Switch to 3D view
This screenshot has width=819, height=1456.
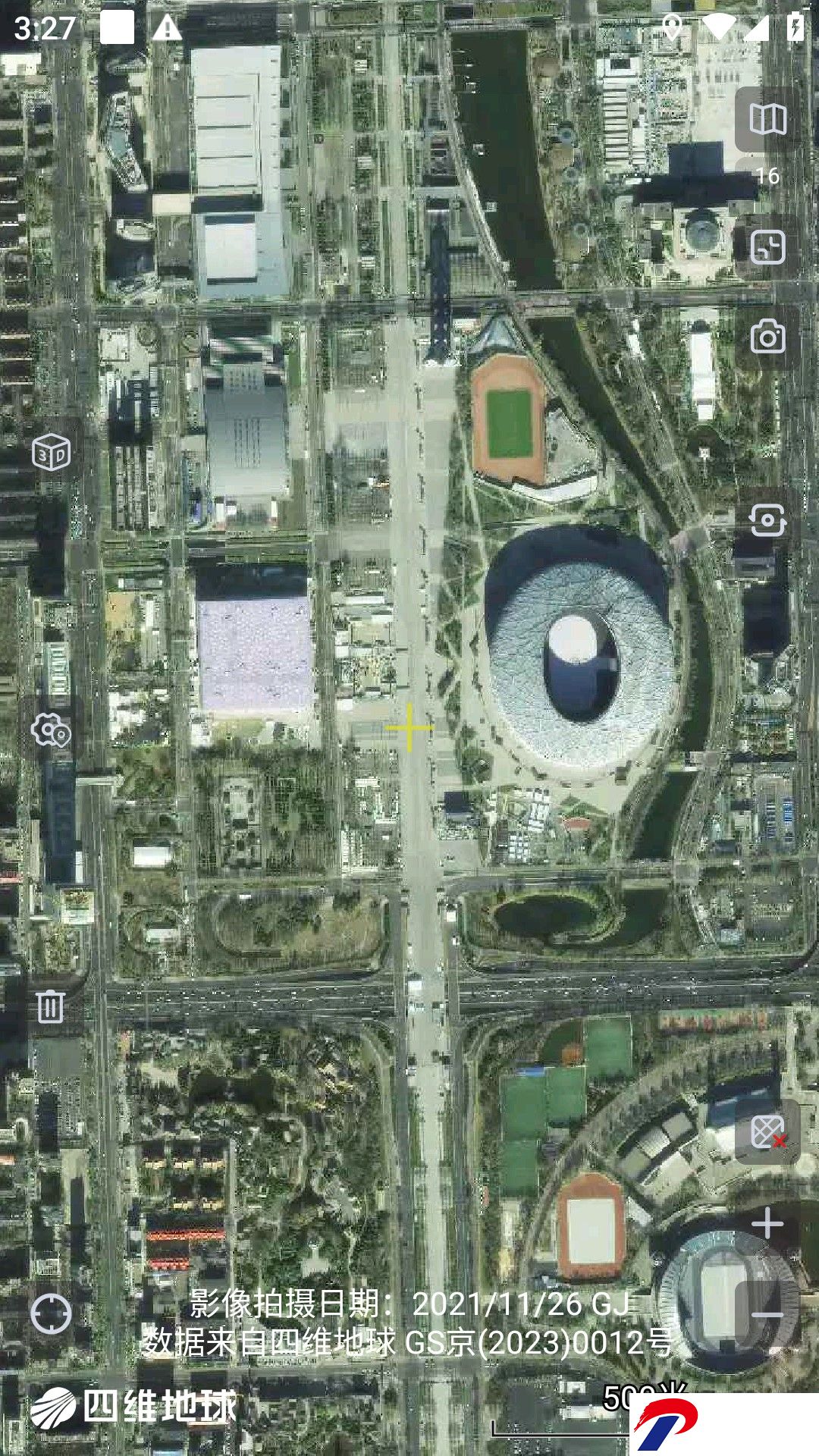coord(51,453)
